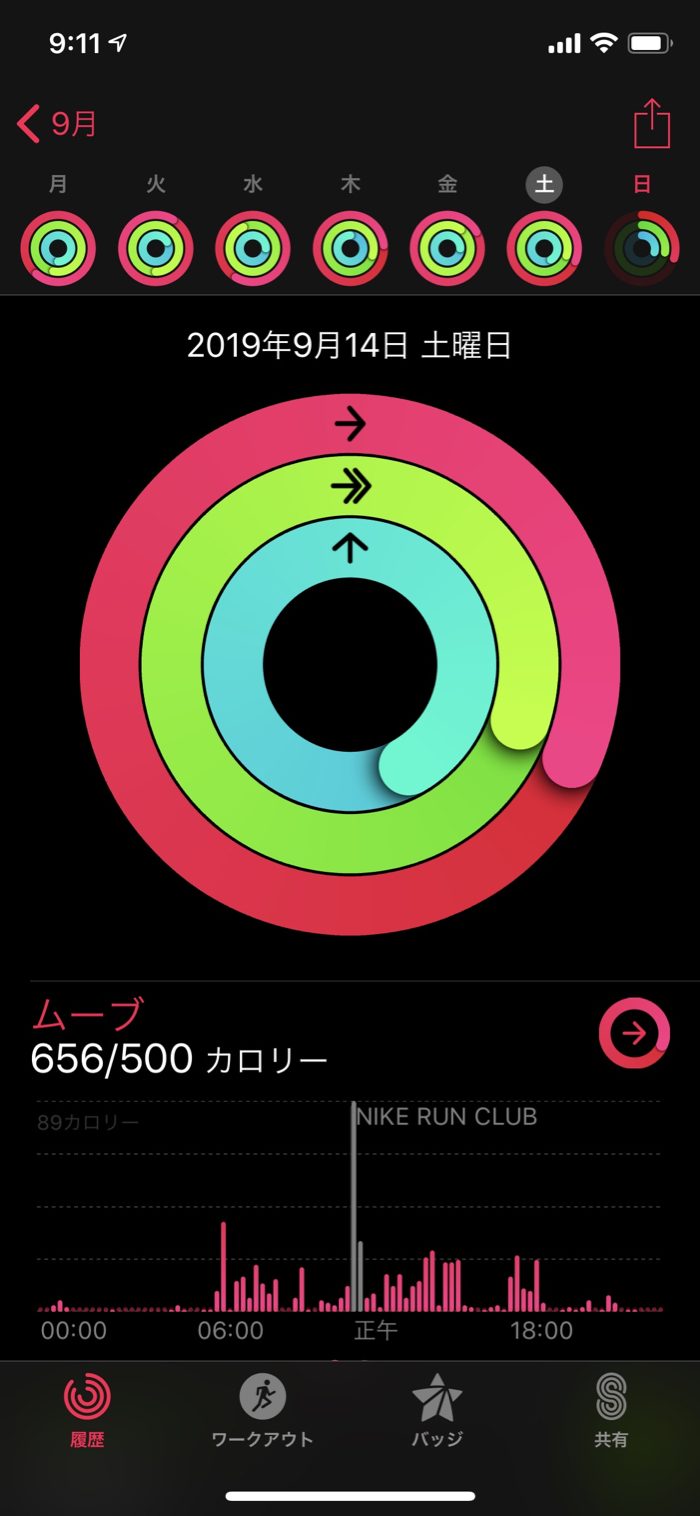Go back to the 9月 calendar

click(58, 125)
